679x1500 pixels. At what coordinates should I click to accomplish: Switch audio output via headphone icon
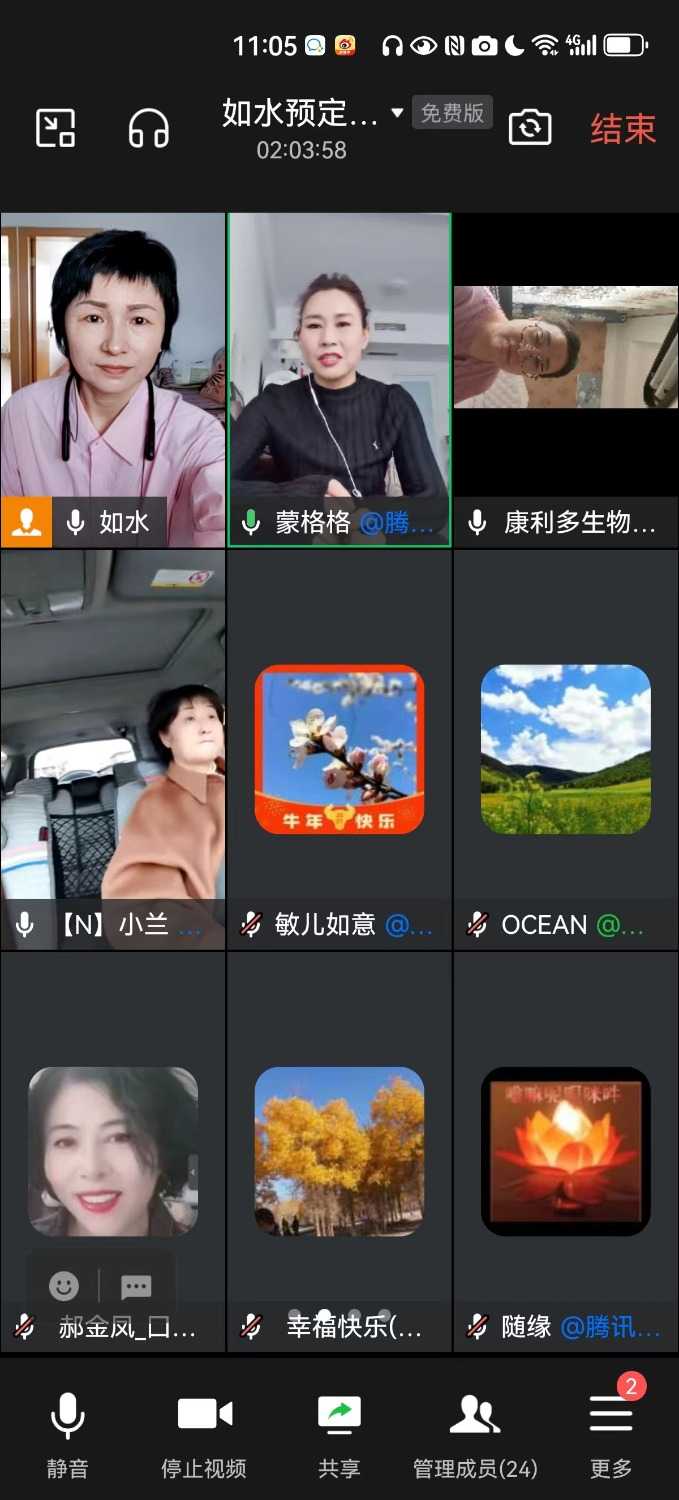pos(148,128)
